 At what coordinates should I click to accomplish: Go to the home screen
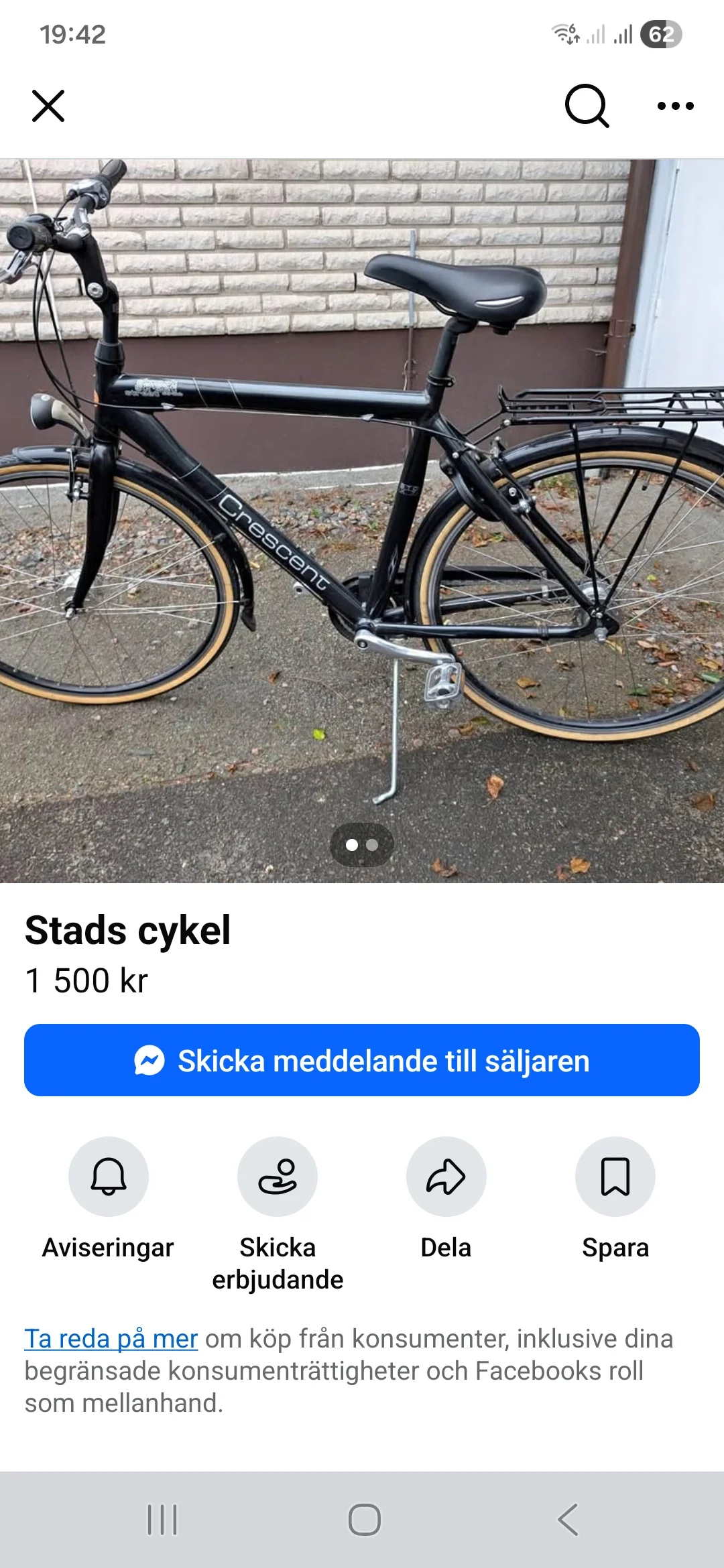pyautogui.click(x=364, y=1519)
